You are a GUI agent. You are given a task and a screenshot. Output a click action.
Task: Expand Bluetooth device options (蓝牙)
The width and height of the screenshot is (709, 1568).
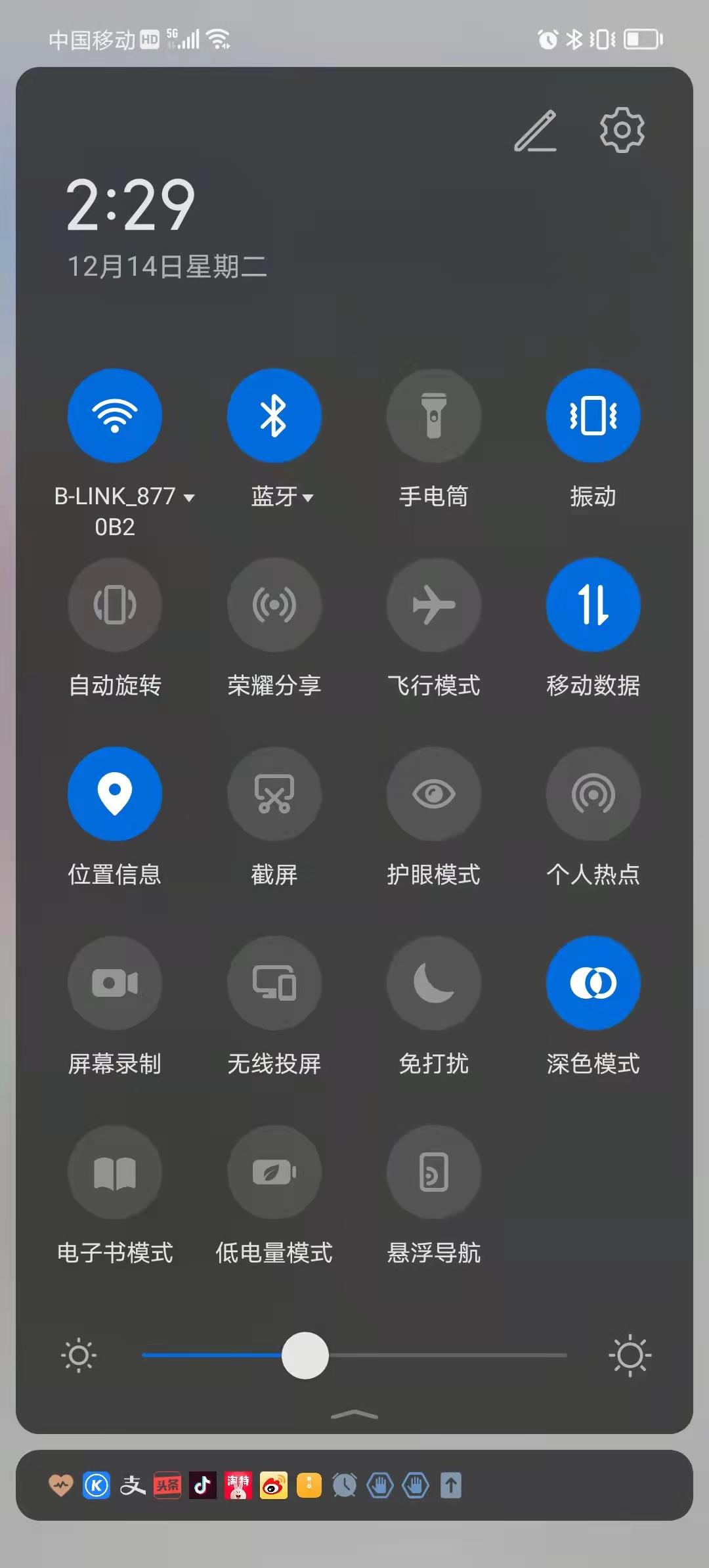pos(309,498)
